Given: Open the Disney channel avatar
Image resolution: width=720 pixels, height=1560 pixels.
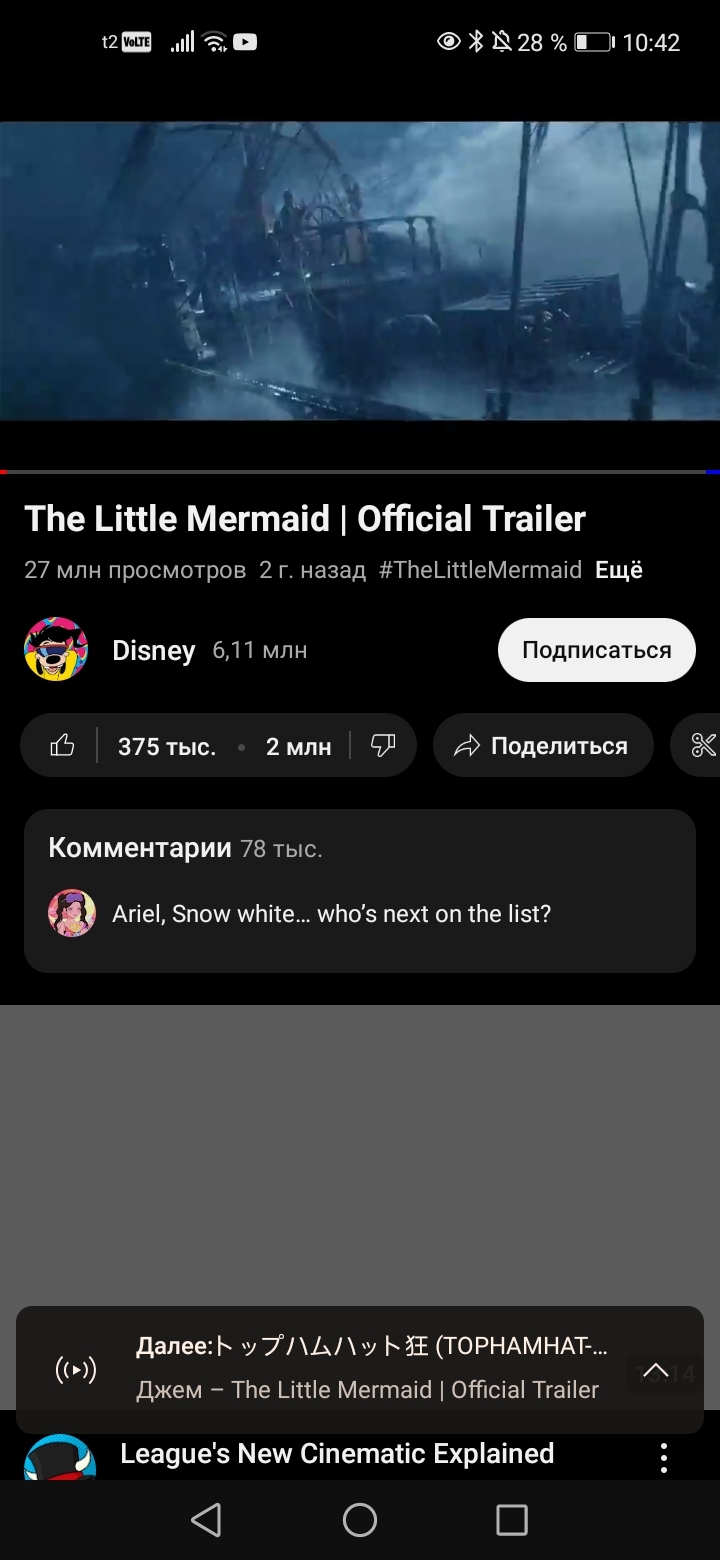Looking at the screenshot, I should tap(56, 650).
